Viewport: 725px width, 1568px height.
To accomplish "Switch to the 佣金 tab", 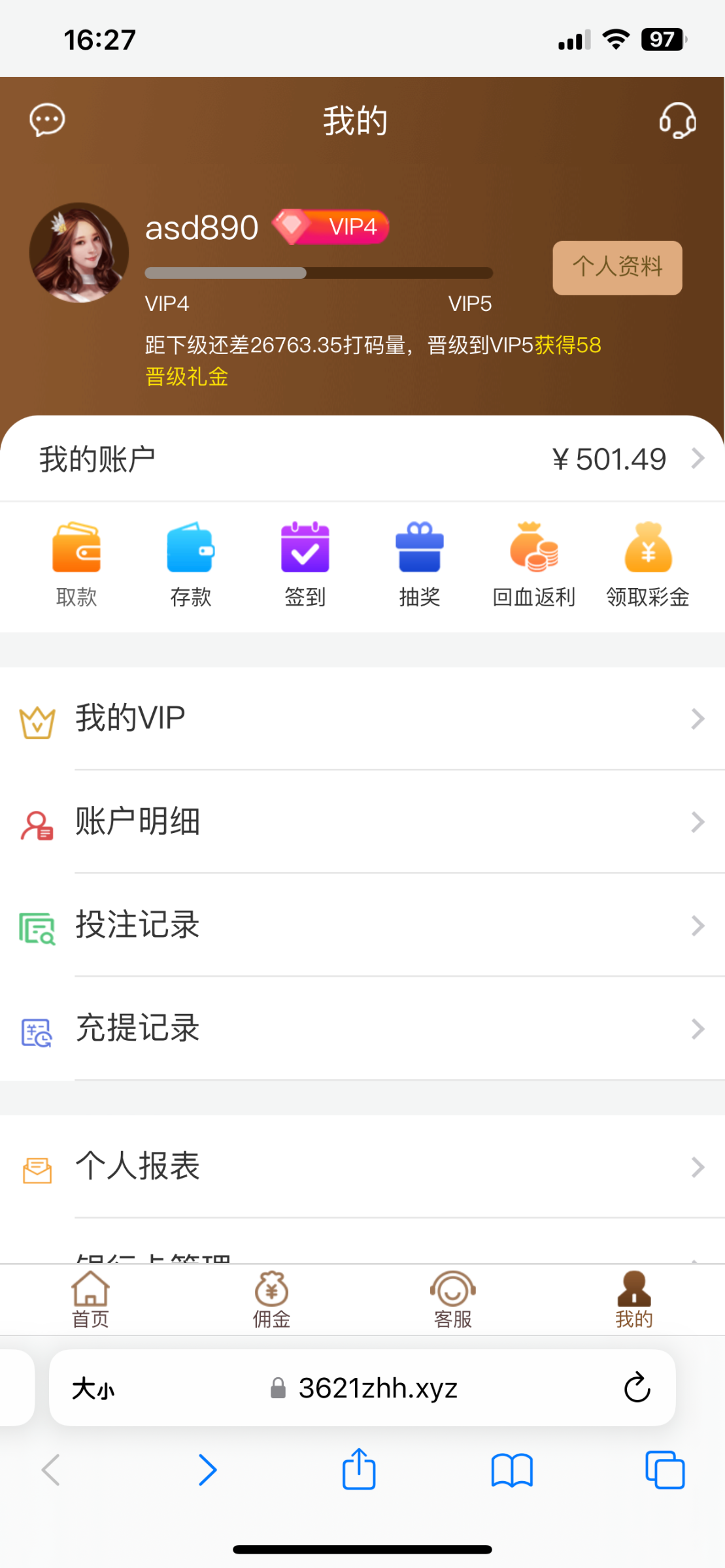I will pos(271,1299).
